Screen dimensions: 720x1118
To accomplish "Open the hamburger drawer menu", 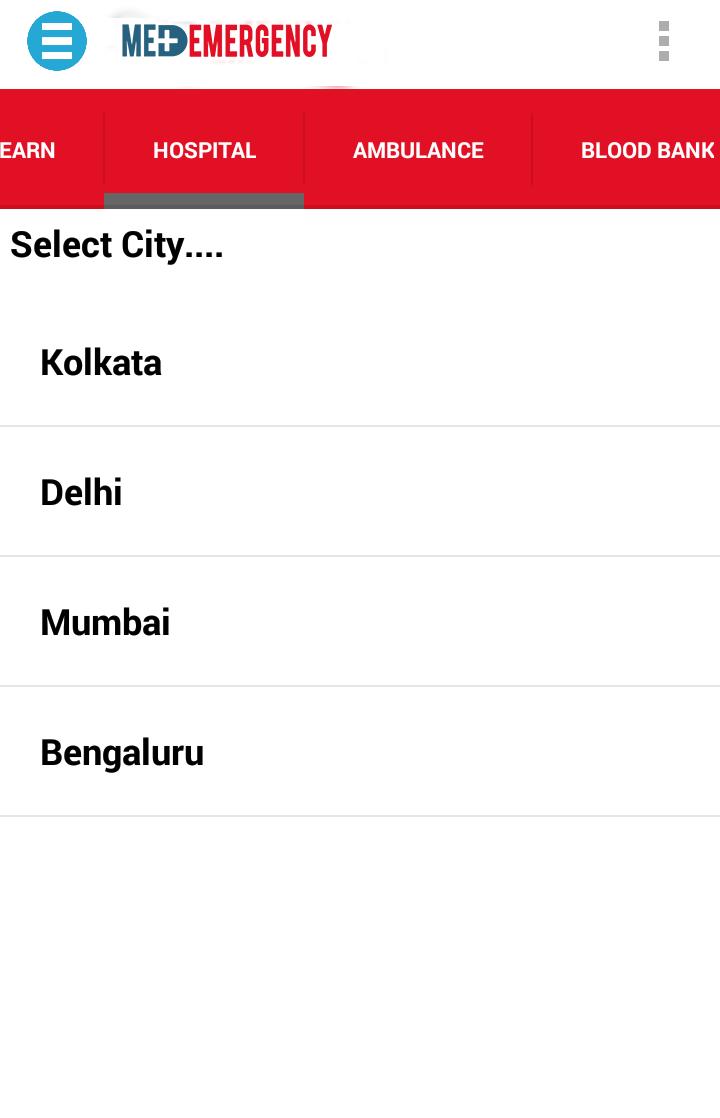I will 57,41.
